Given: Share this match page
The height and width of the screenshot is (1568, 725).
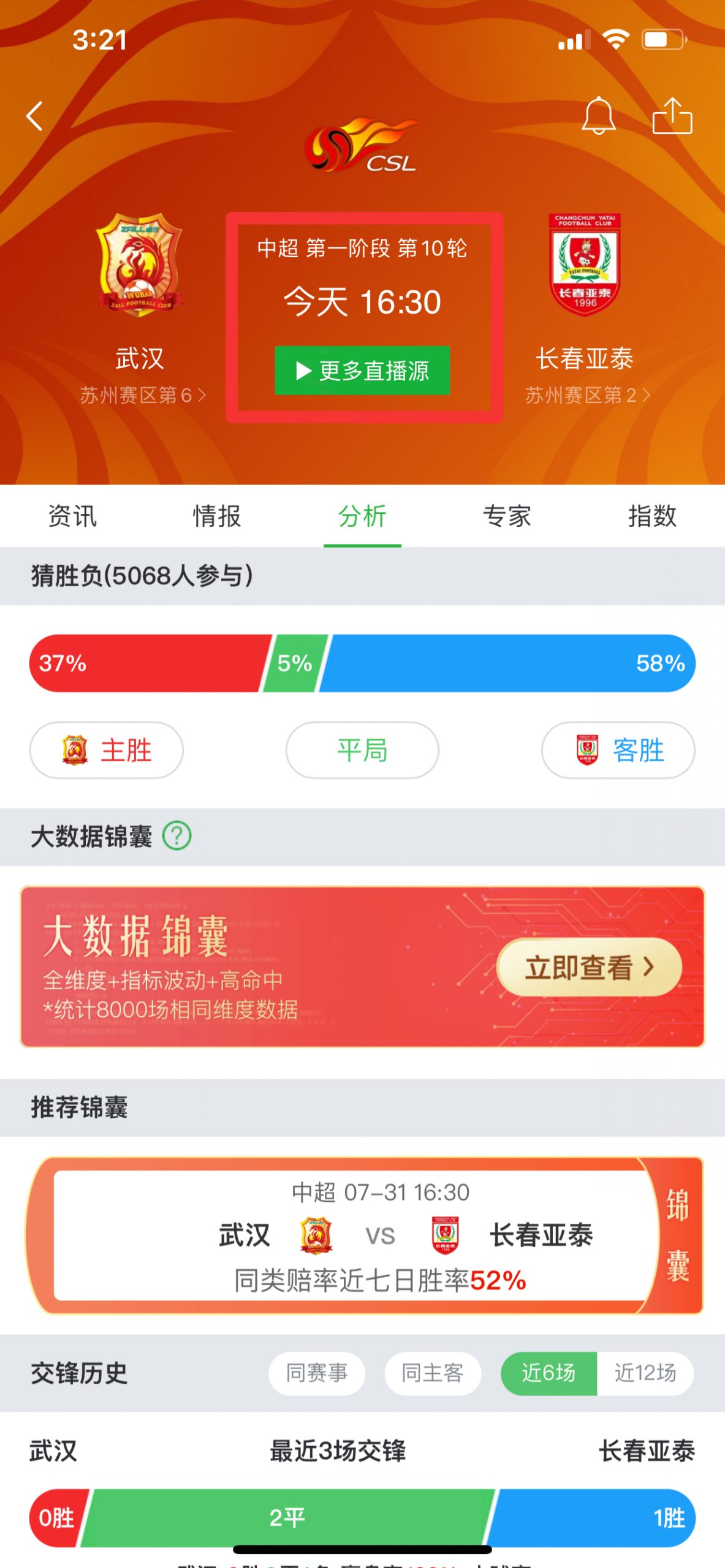Looking at the screenshot, I should [x=672, y=116].
